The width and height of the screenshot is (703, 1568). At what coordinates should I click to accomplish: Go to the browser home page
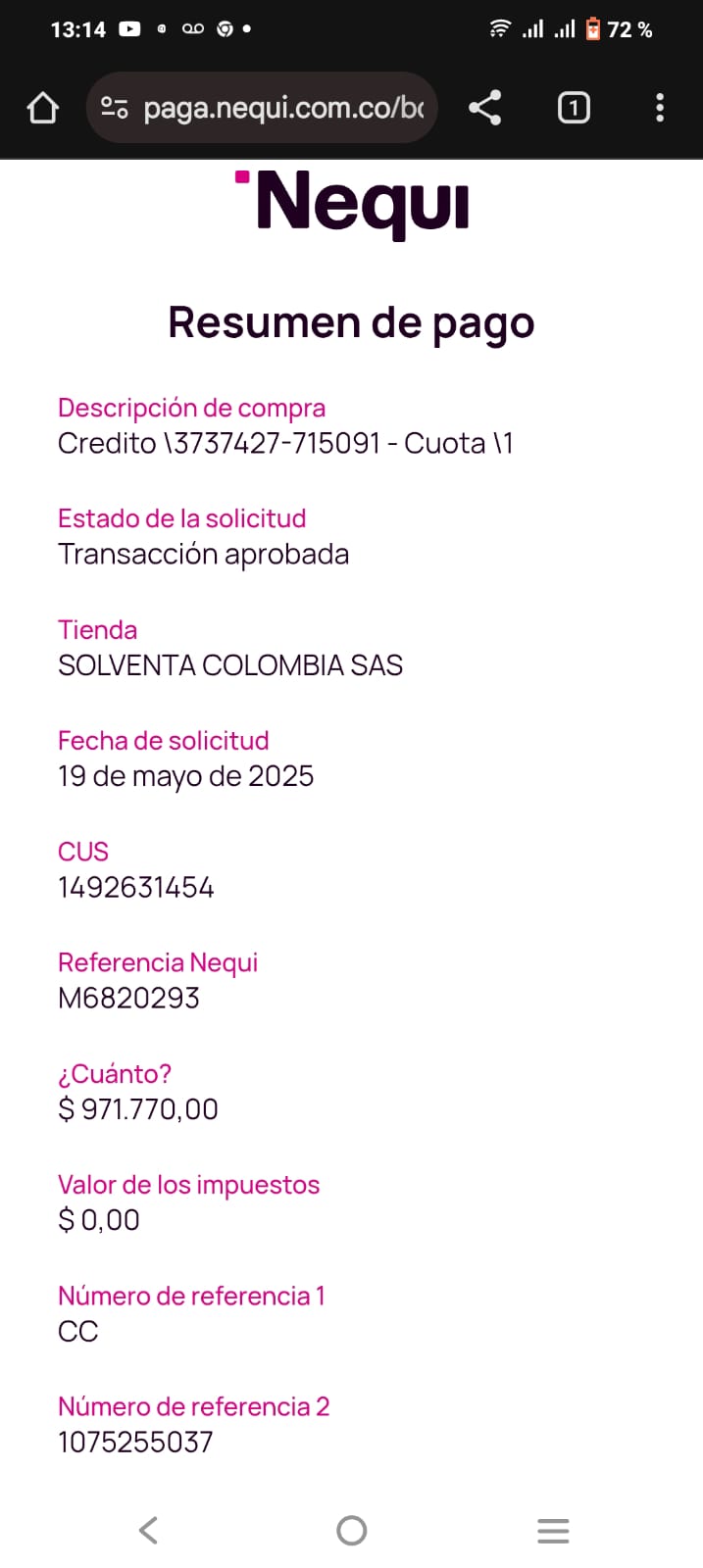[x=42, y=108]
